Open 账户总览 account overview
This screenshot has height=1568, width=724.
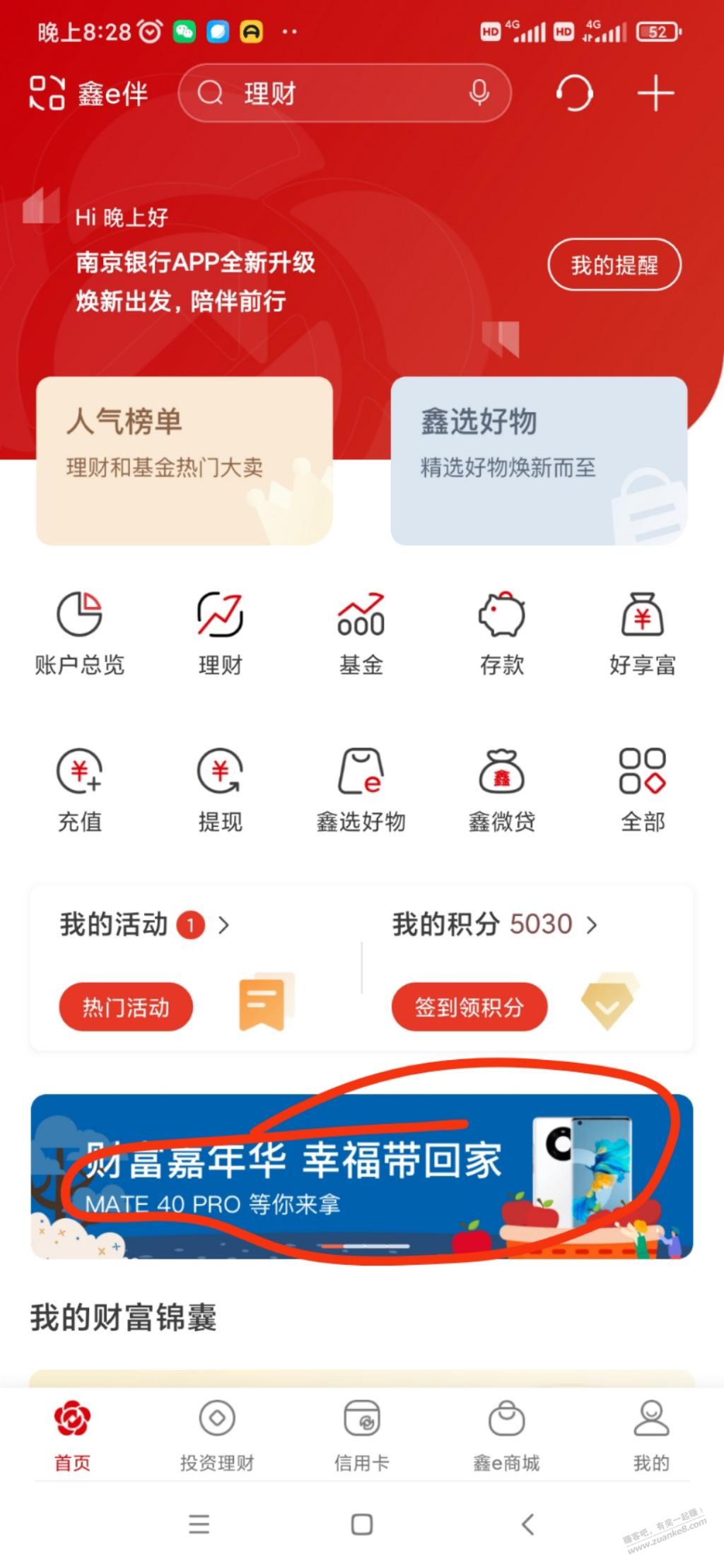click(79, 634)
